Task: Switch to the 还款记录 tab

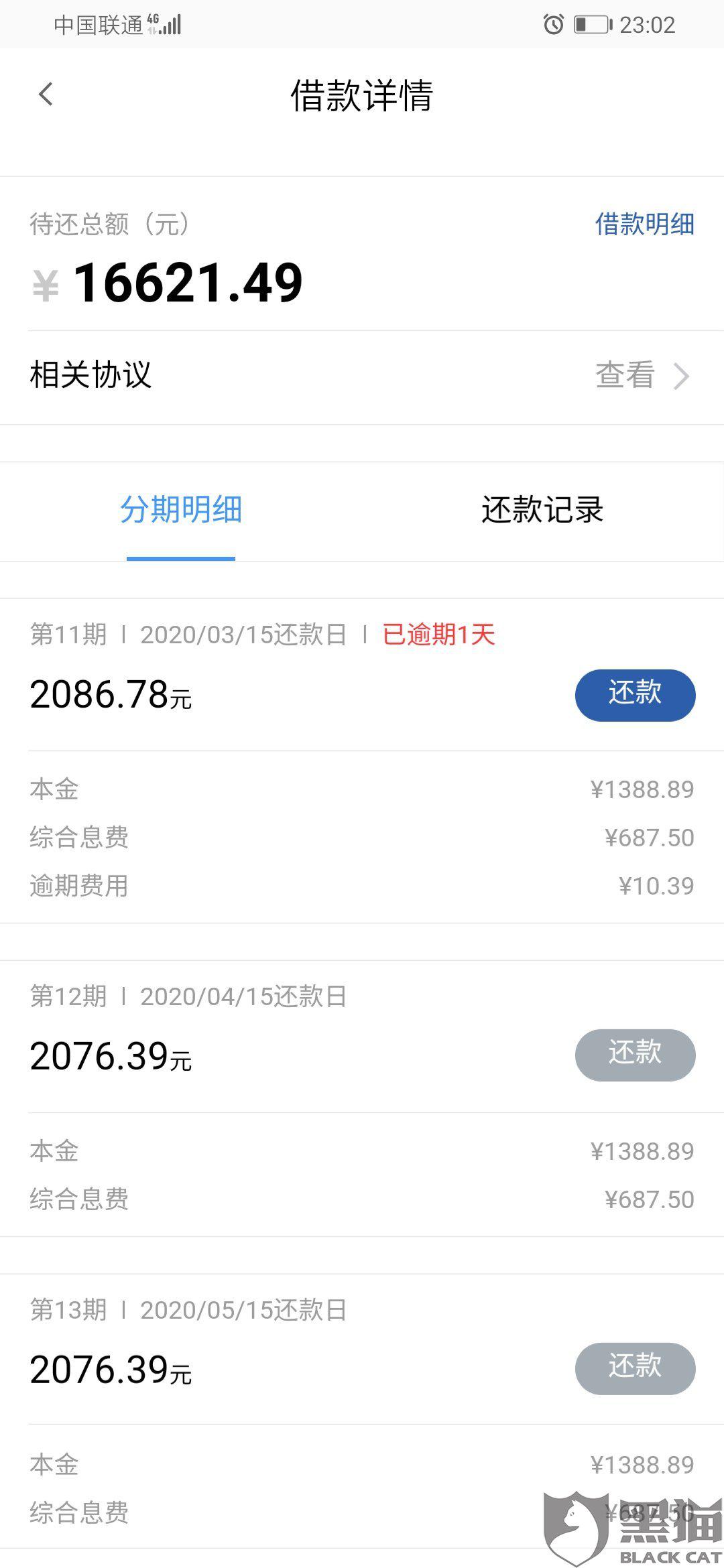Action: [x=542, y=510]
